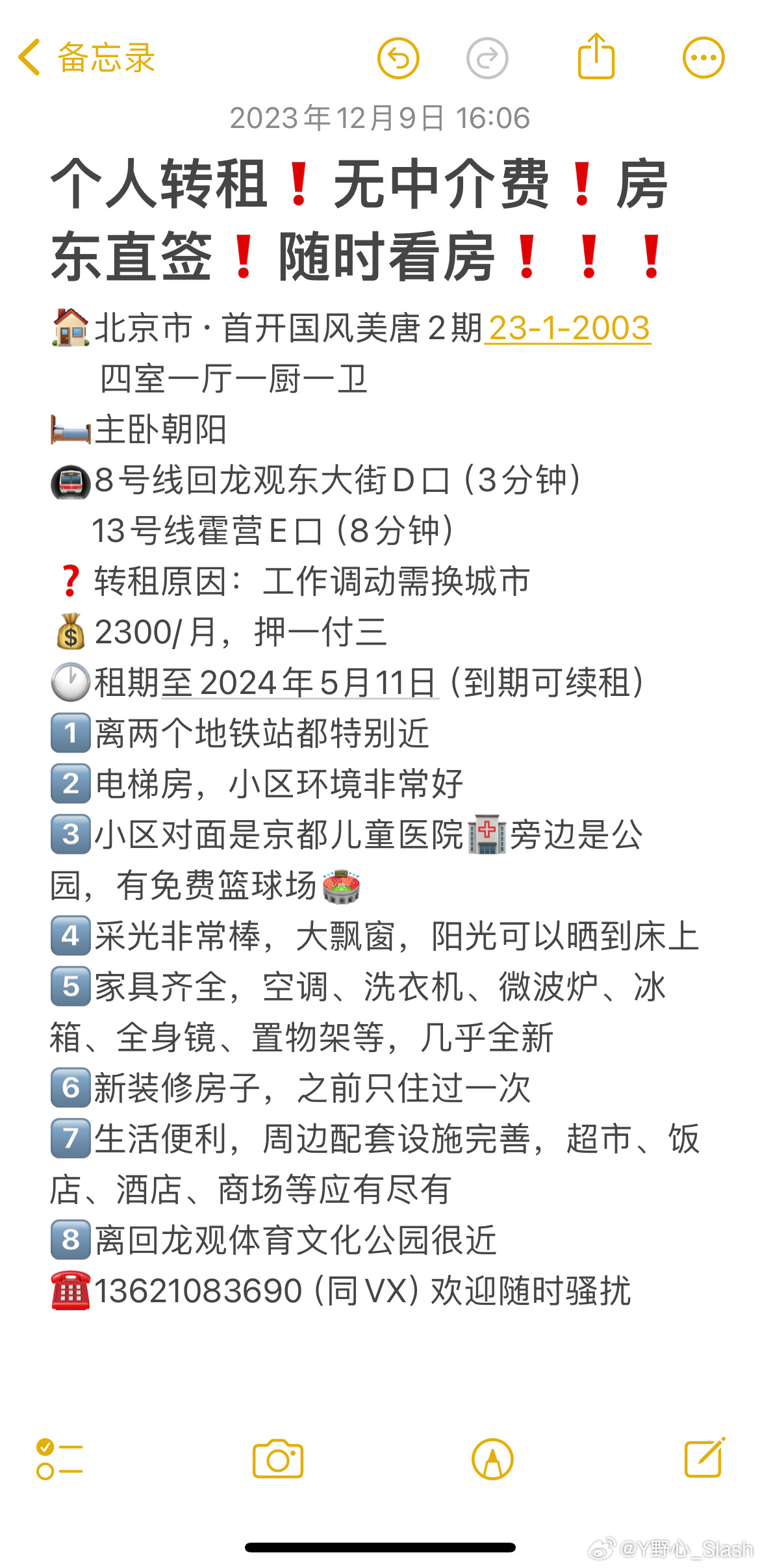Open the underlined date 2024年5月11日
Screen dimensions: 760x1568
(299, 682)
